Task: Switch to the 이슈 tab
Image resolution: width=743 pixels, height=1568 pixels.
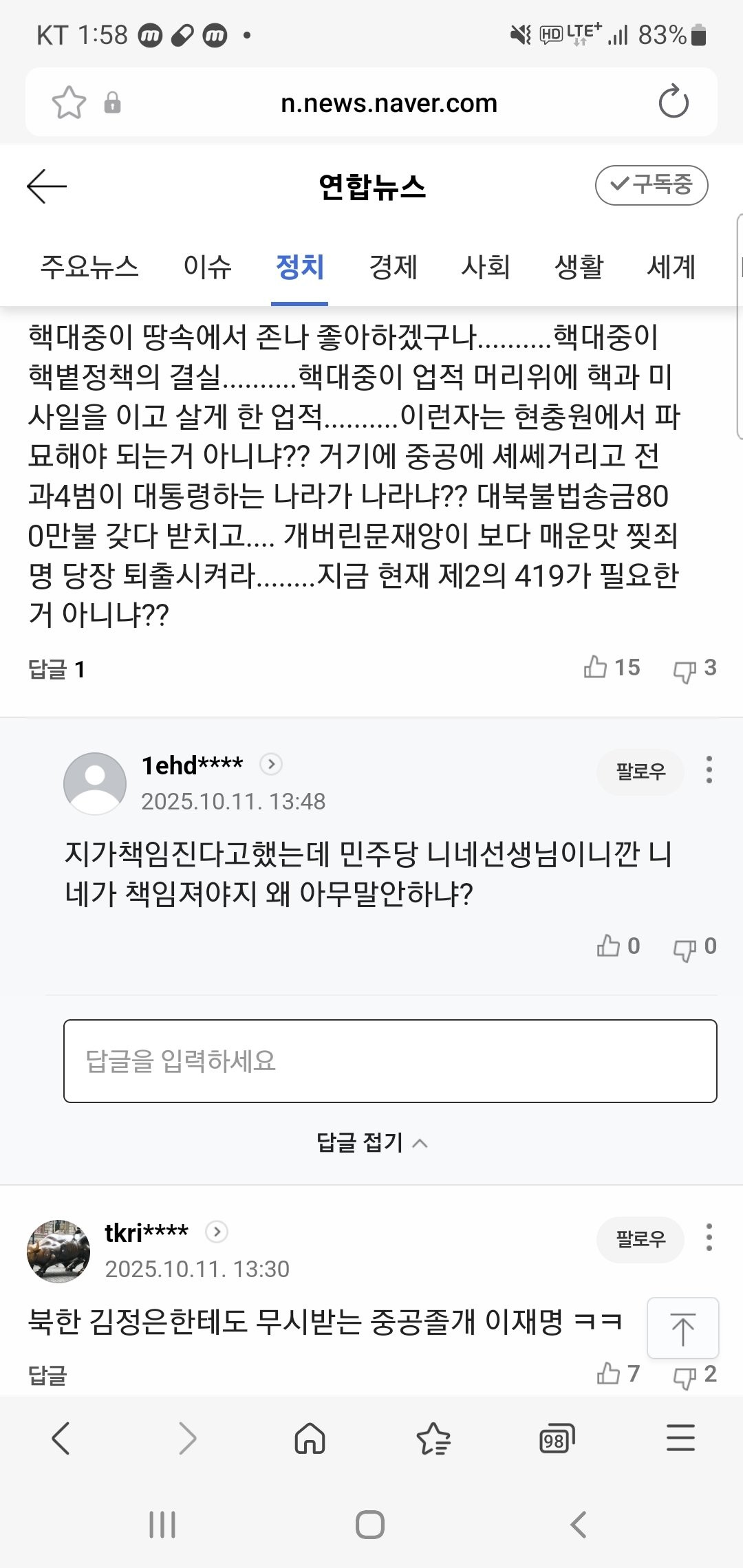Action: (x=207, y=267)
